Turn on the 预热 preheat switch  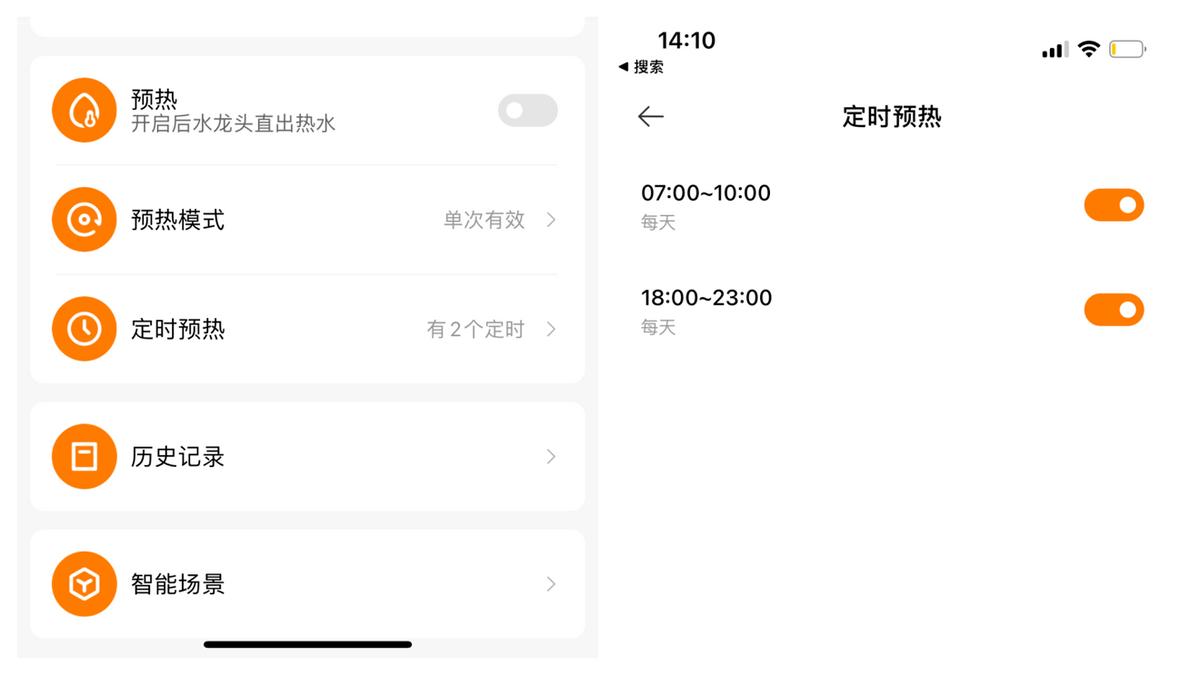point(527,111)
